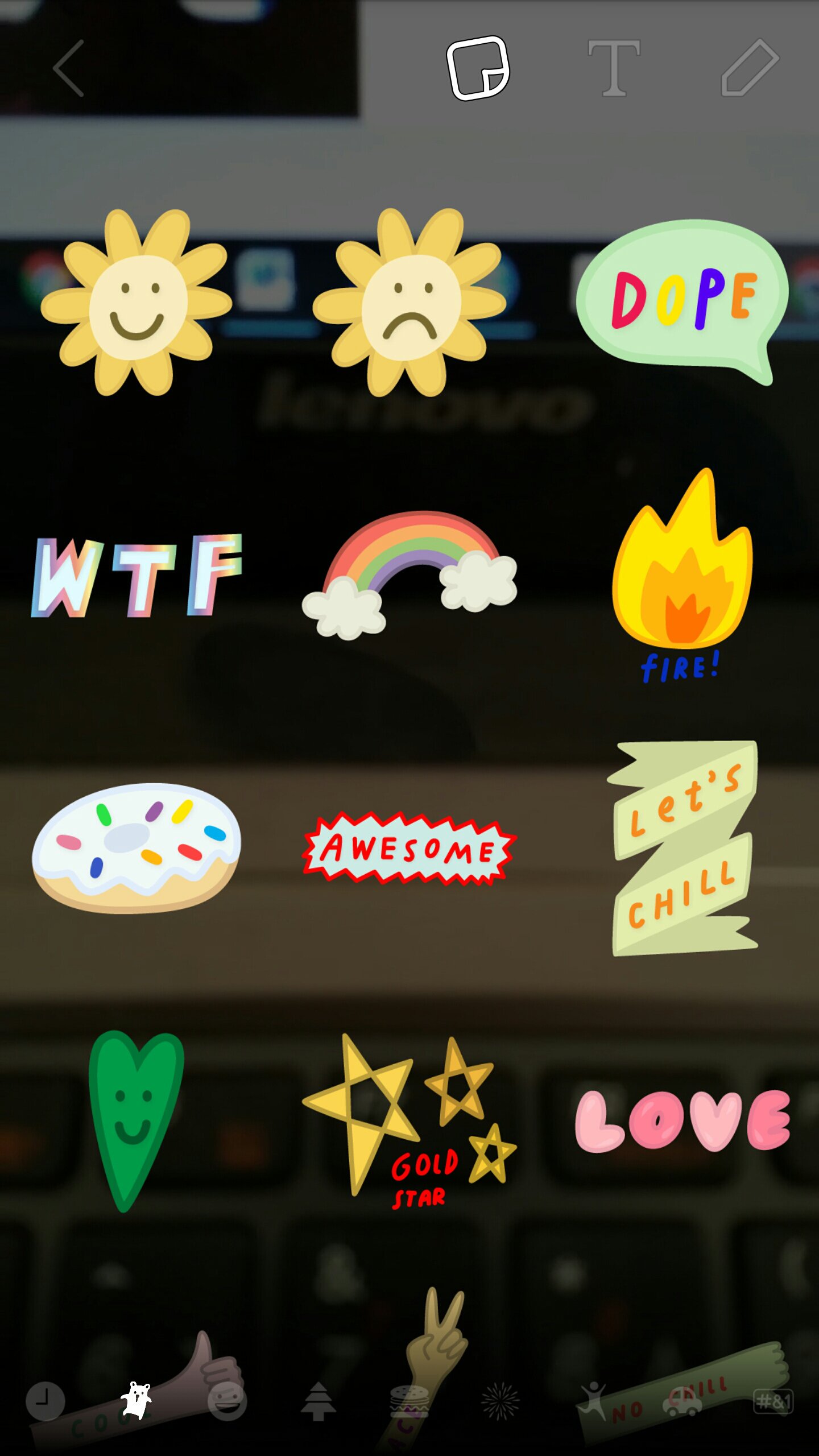The height and width of the screenshot is (1456, 819).
Task: Select the AWESOME sticker
Action: [409, 849]
